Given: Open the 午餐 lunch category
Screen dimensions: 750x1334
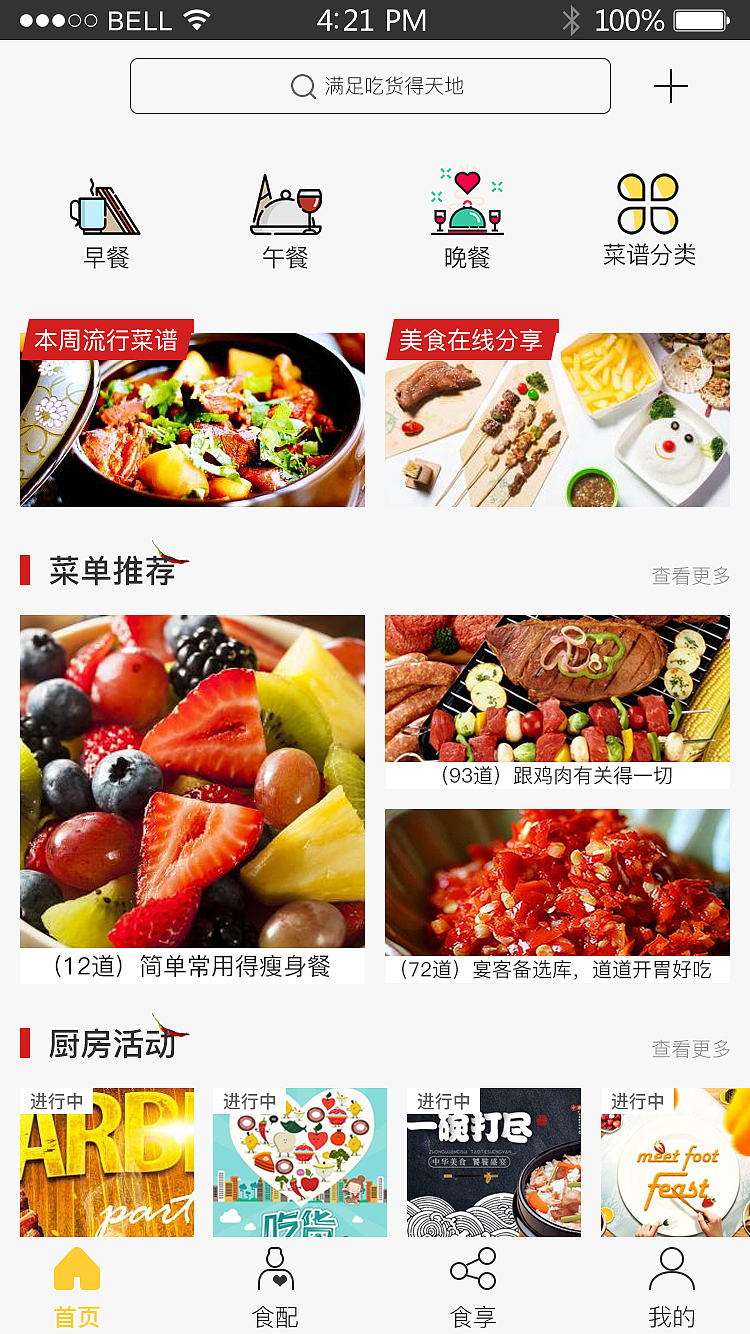Looking at the screenshot, I should coord(286,224).
